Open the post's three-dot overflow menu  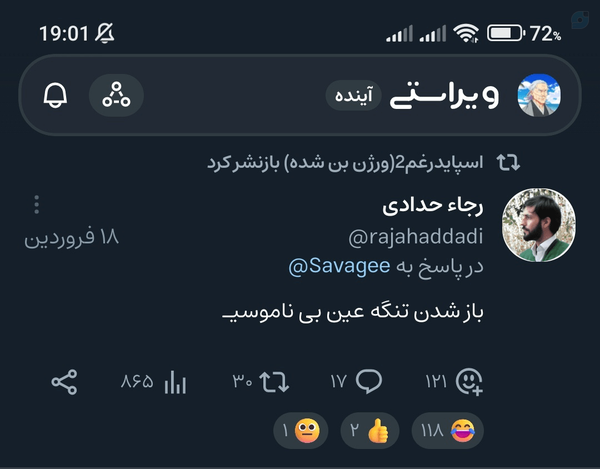pos(36,205)
